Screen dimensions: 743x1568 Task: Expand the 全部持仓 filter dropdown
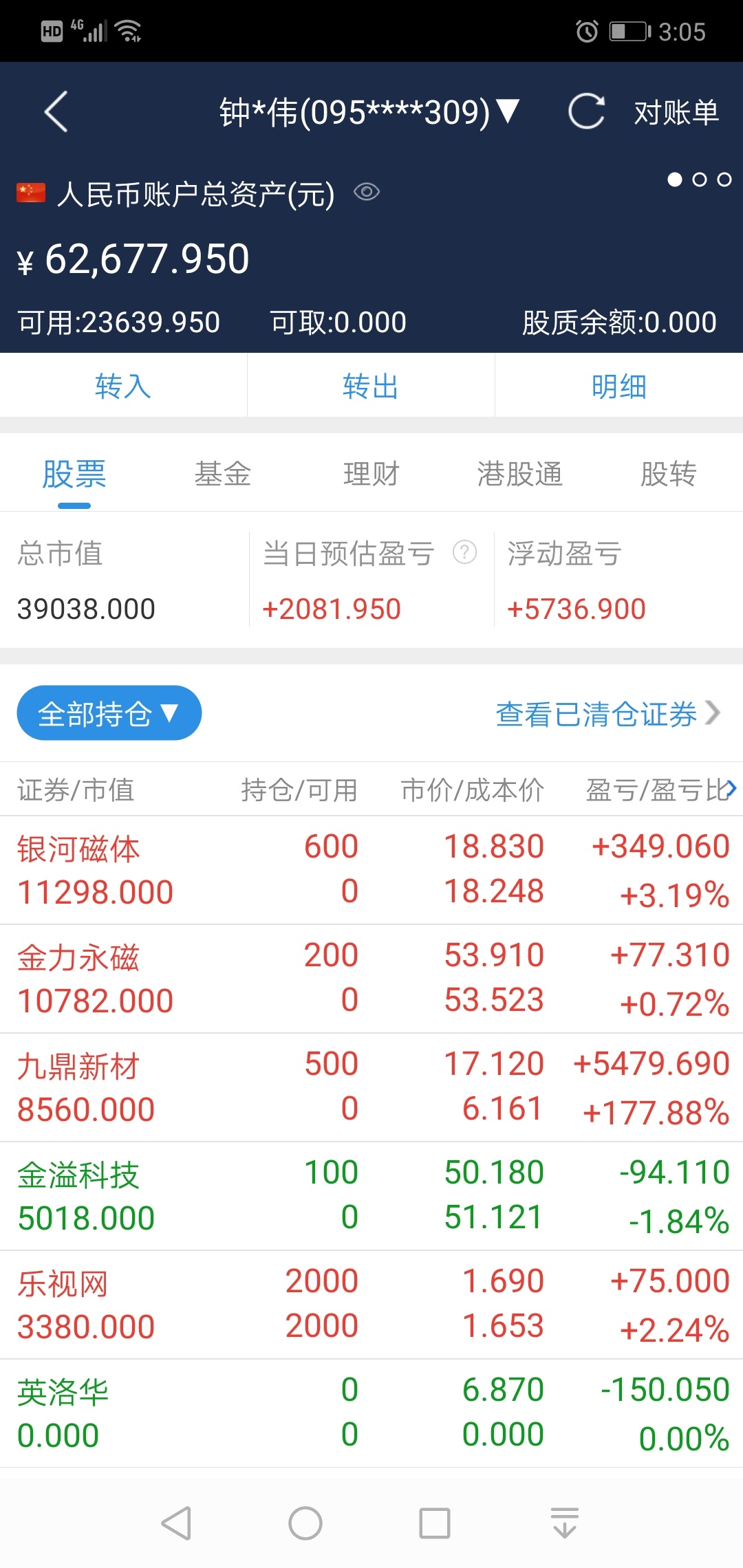[x=109, y=713]
